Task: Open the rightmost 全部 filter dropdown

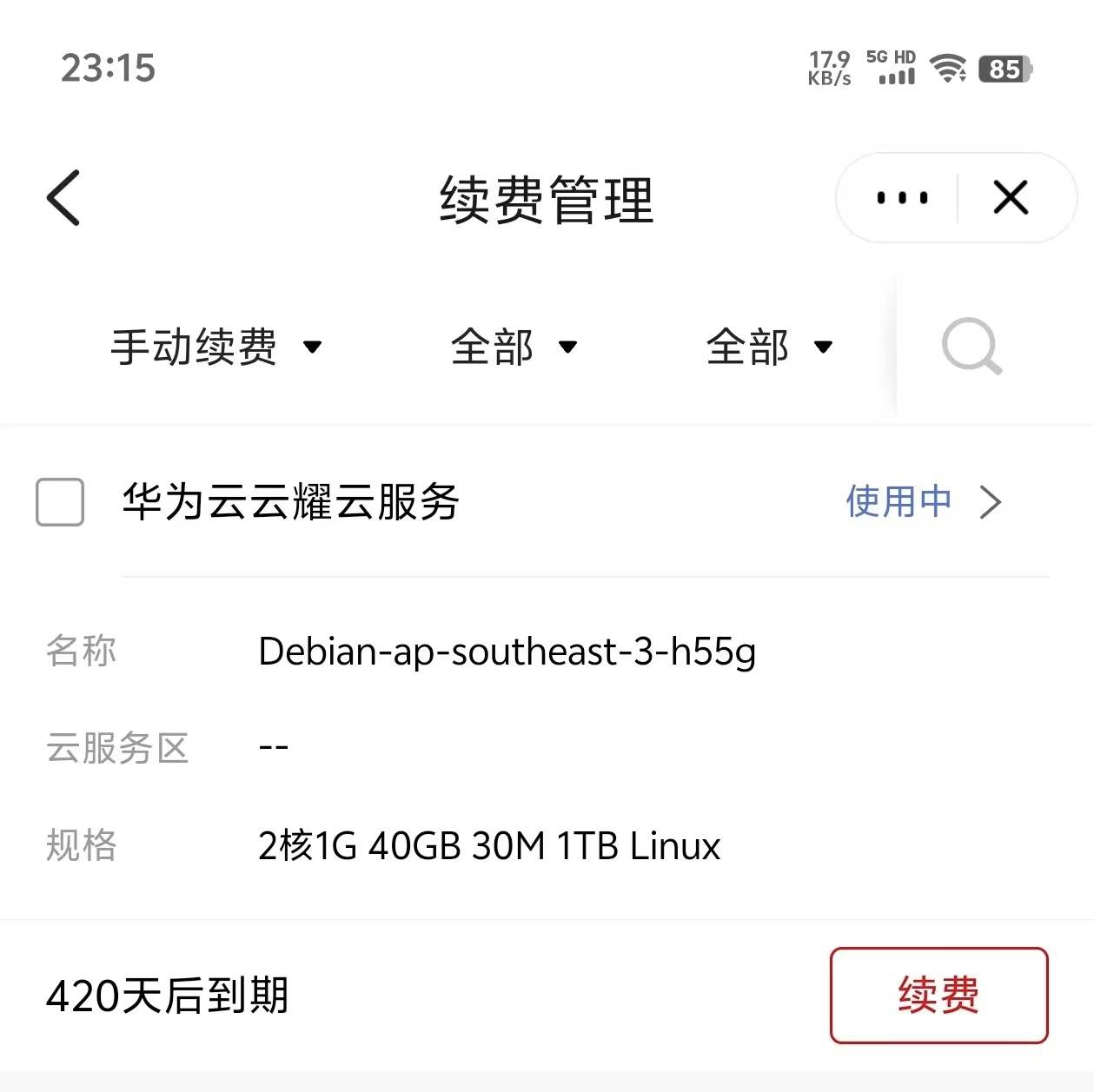Action: [769, 347]
